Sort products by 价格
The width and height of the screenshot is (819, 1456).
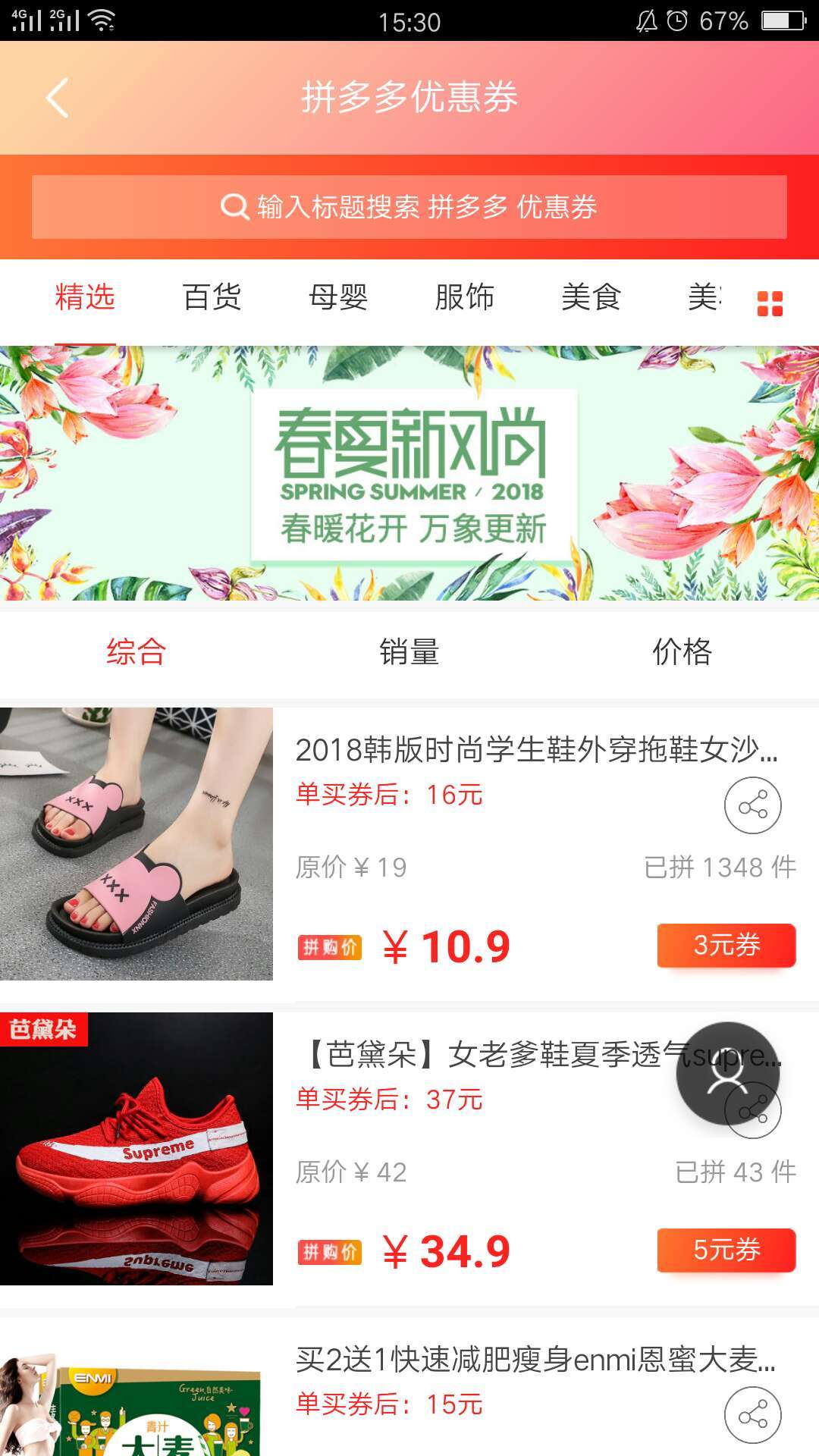point(682,652)
